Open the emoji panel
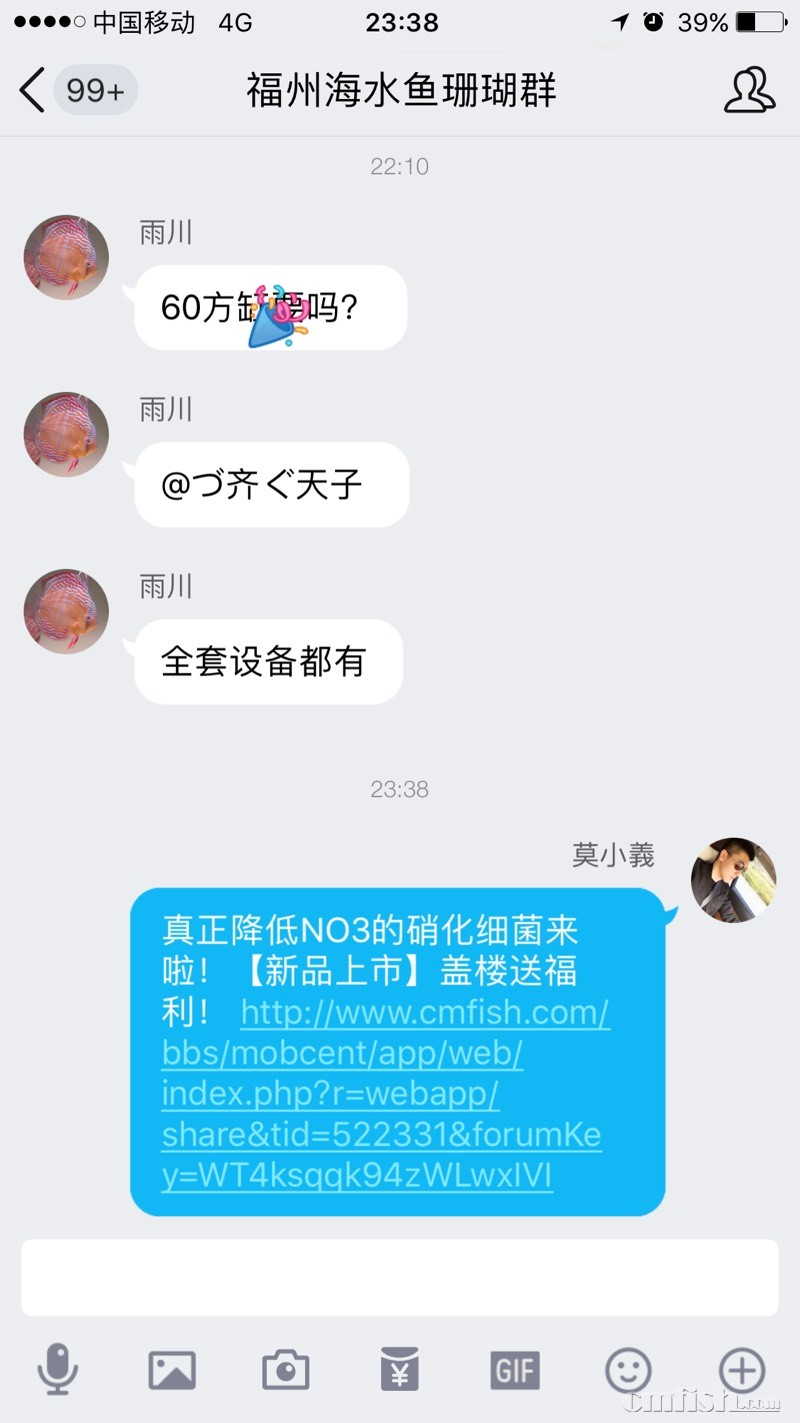Viewport: 800px width, 1423px height. [x=628, y=1369]
